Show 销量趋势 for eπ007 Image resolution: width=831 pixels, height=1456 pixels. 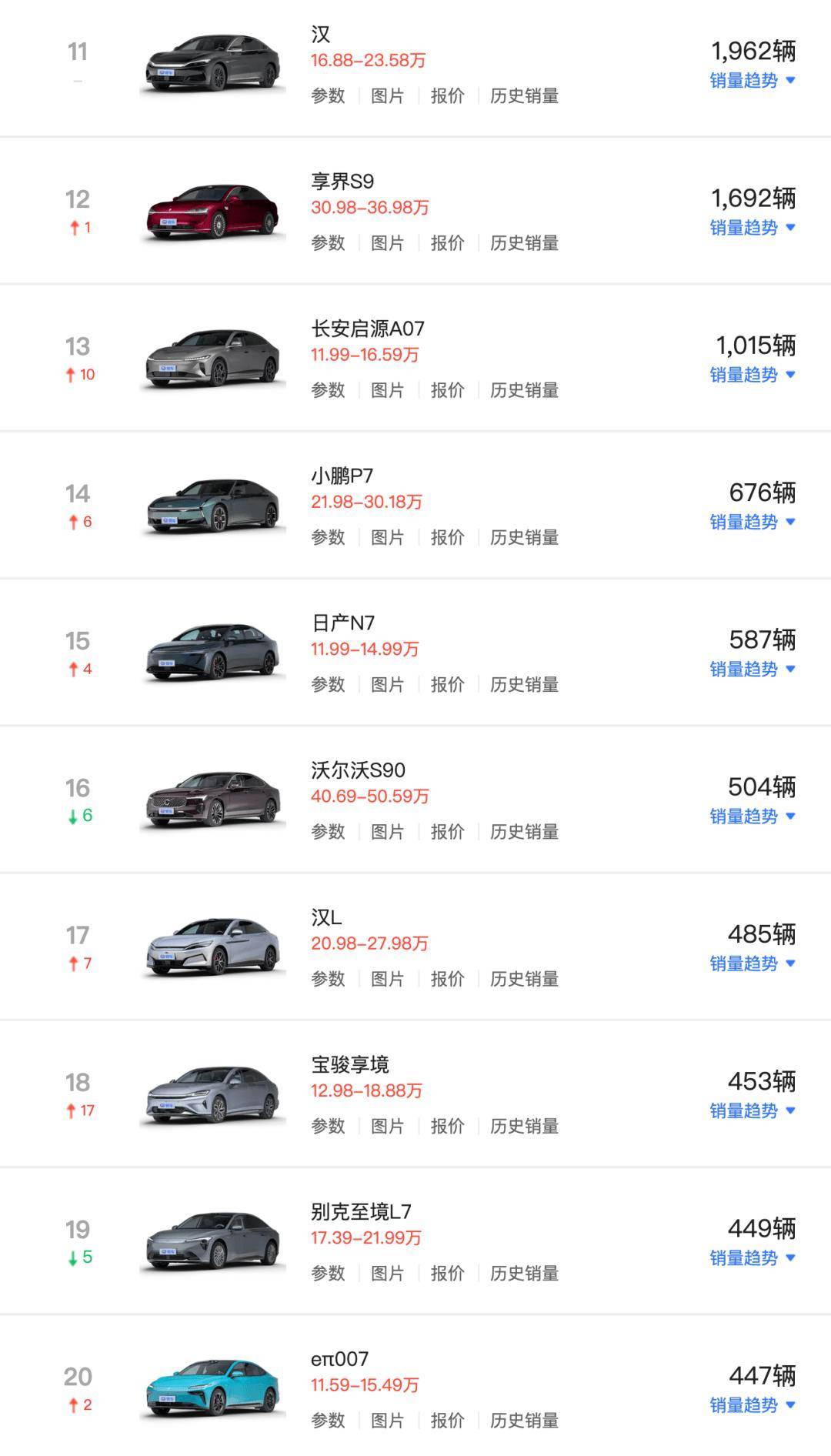pos(752,1405)
